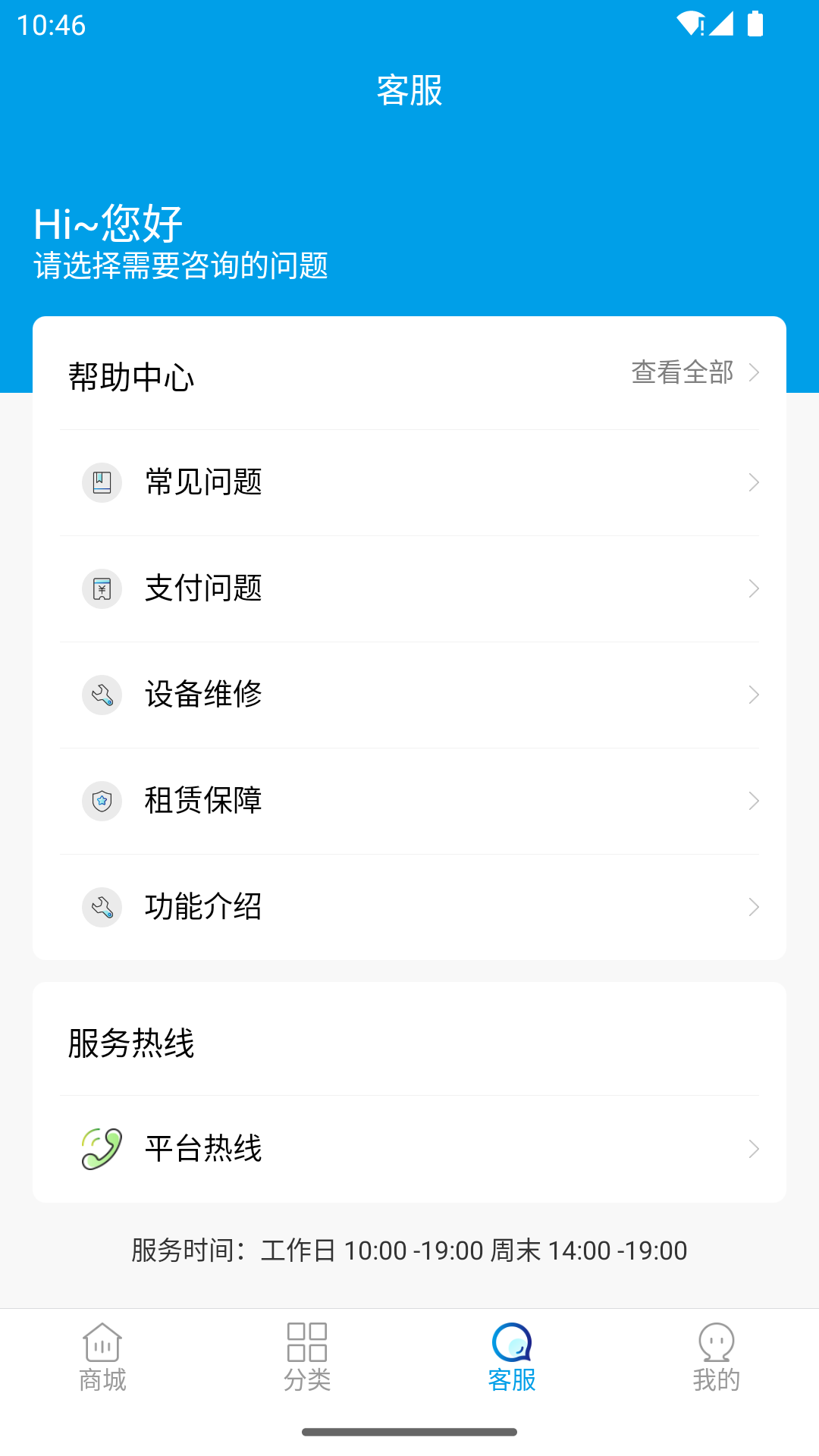
Task: Open 查看全部 to see all help topics
Action: [x=682, y=372]
